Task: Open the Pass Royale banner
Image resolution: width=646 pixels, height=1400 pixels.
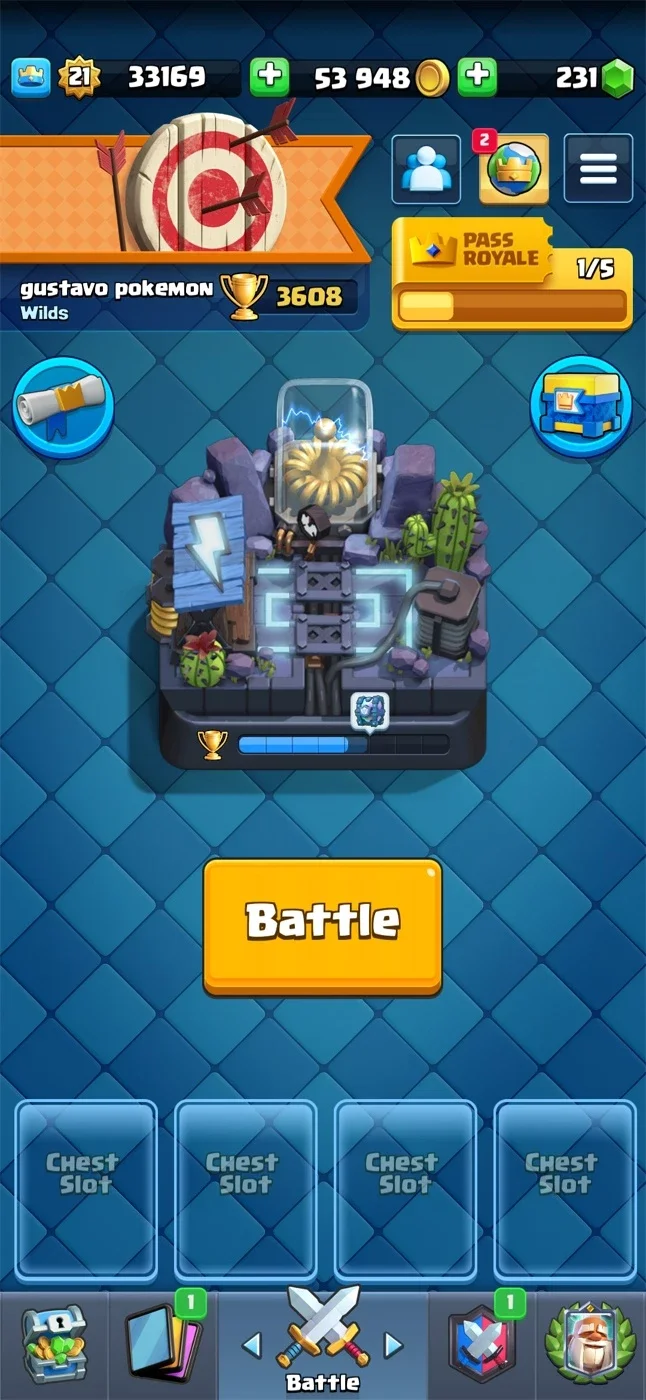Action: (x=512, y=273)
